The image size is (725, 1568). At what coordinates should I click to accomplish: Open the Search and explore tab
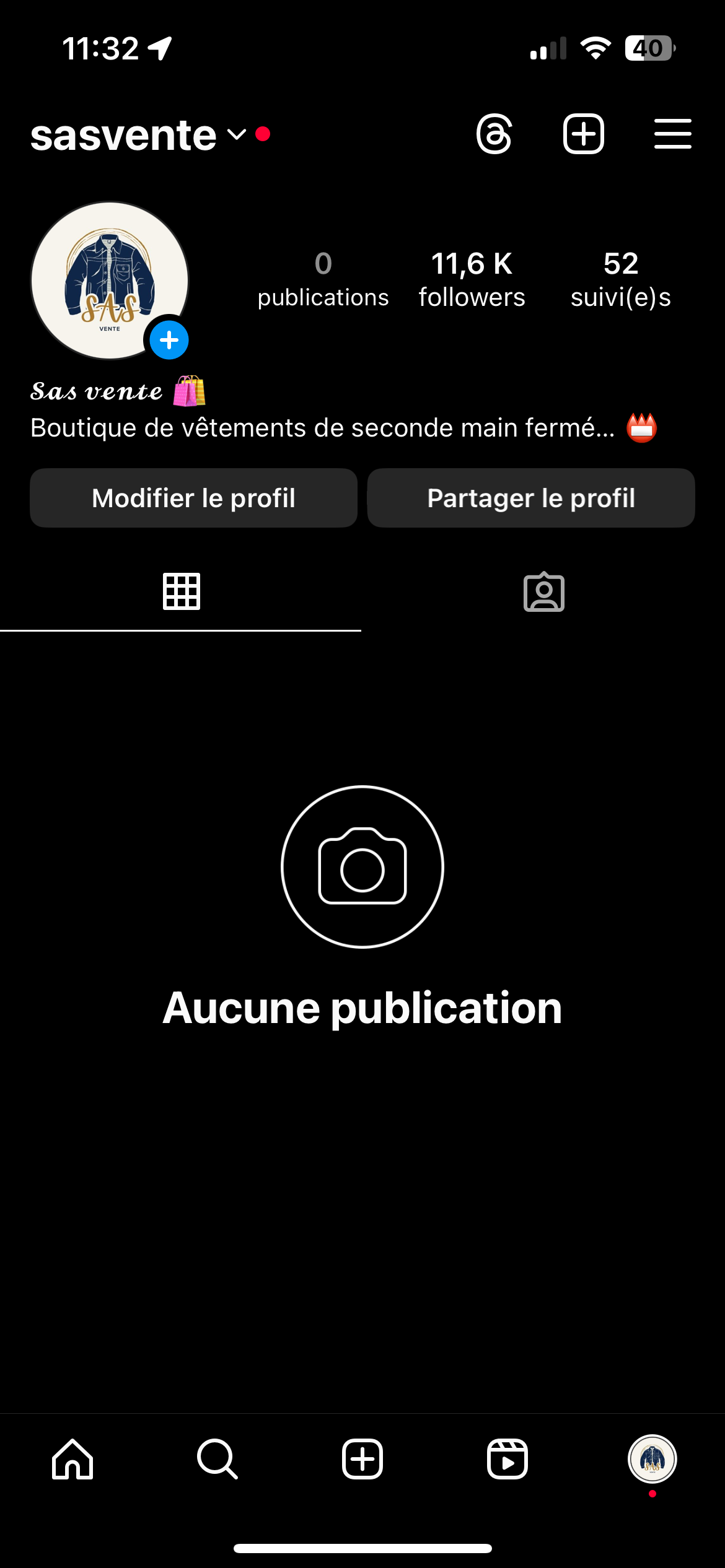[x=217, y=1459]
